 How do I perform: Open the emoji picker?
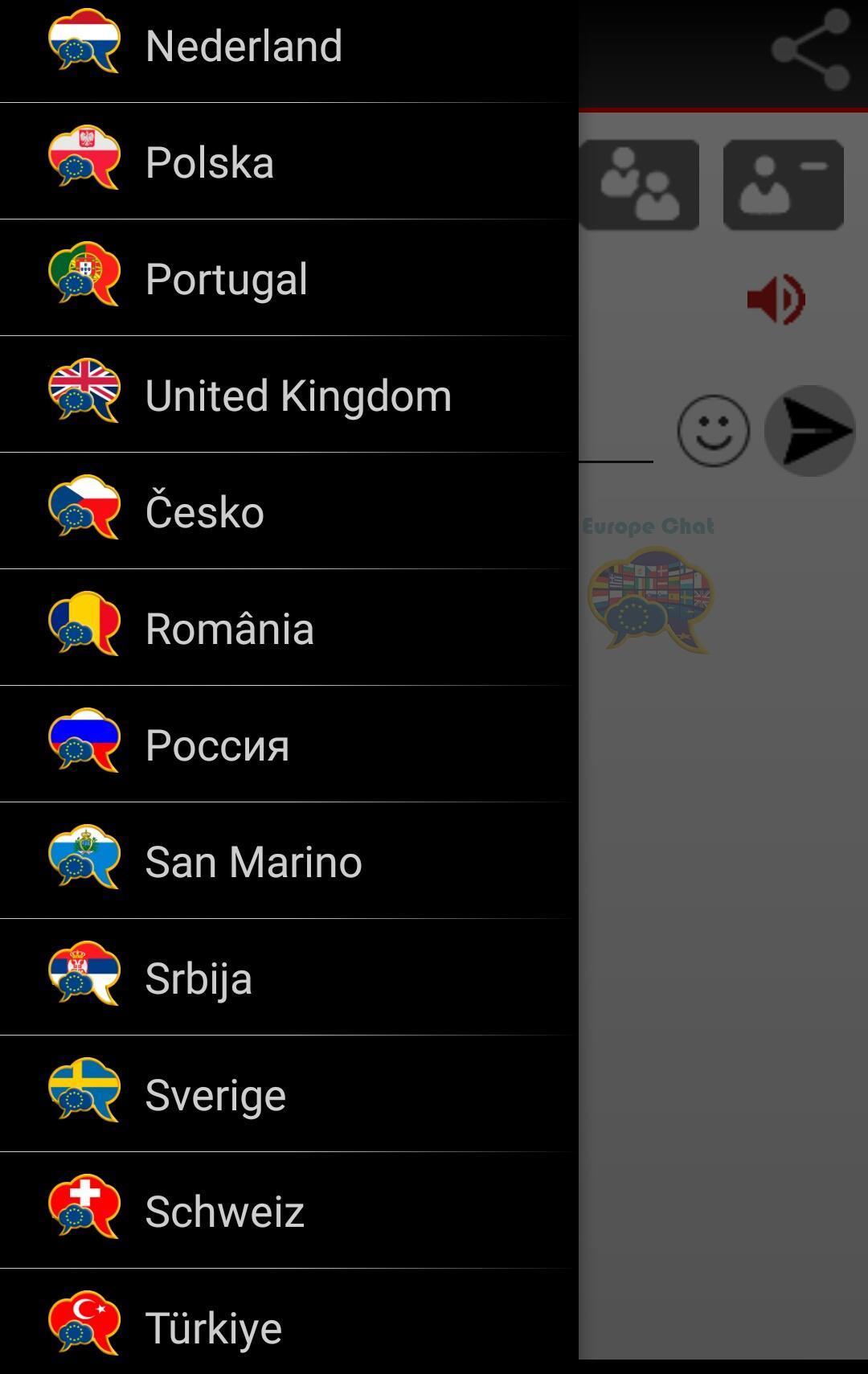click(713, 431)
